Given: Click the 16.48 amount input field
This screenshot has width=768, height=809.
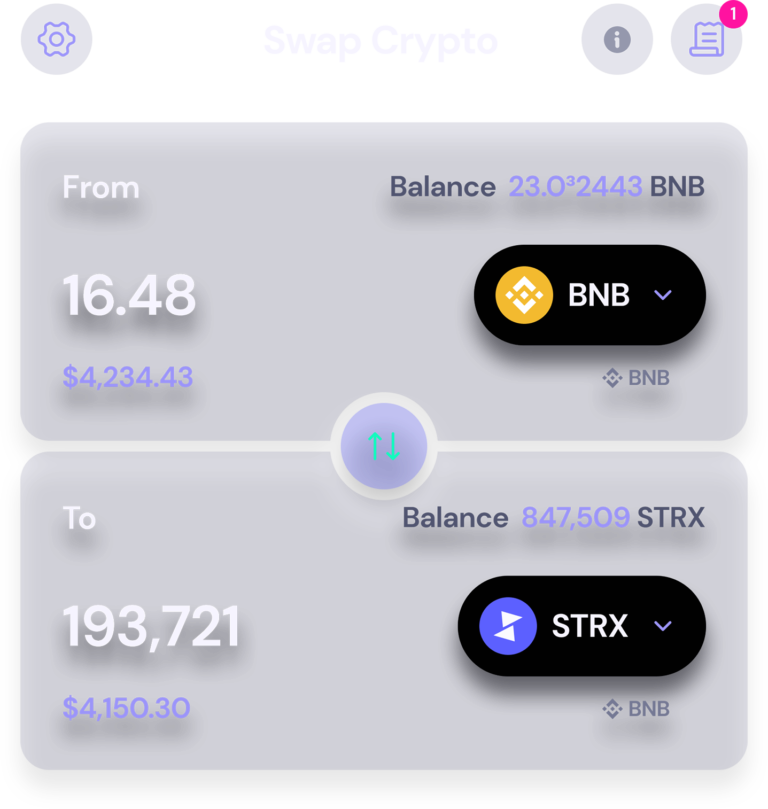Looking at the screenshot, I should click(128, 294).
